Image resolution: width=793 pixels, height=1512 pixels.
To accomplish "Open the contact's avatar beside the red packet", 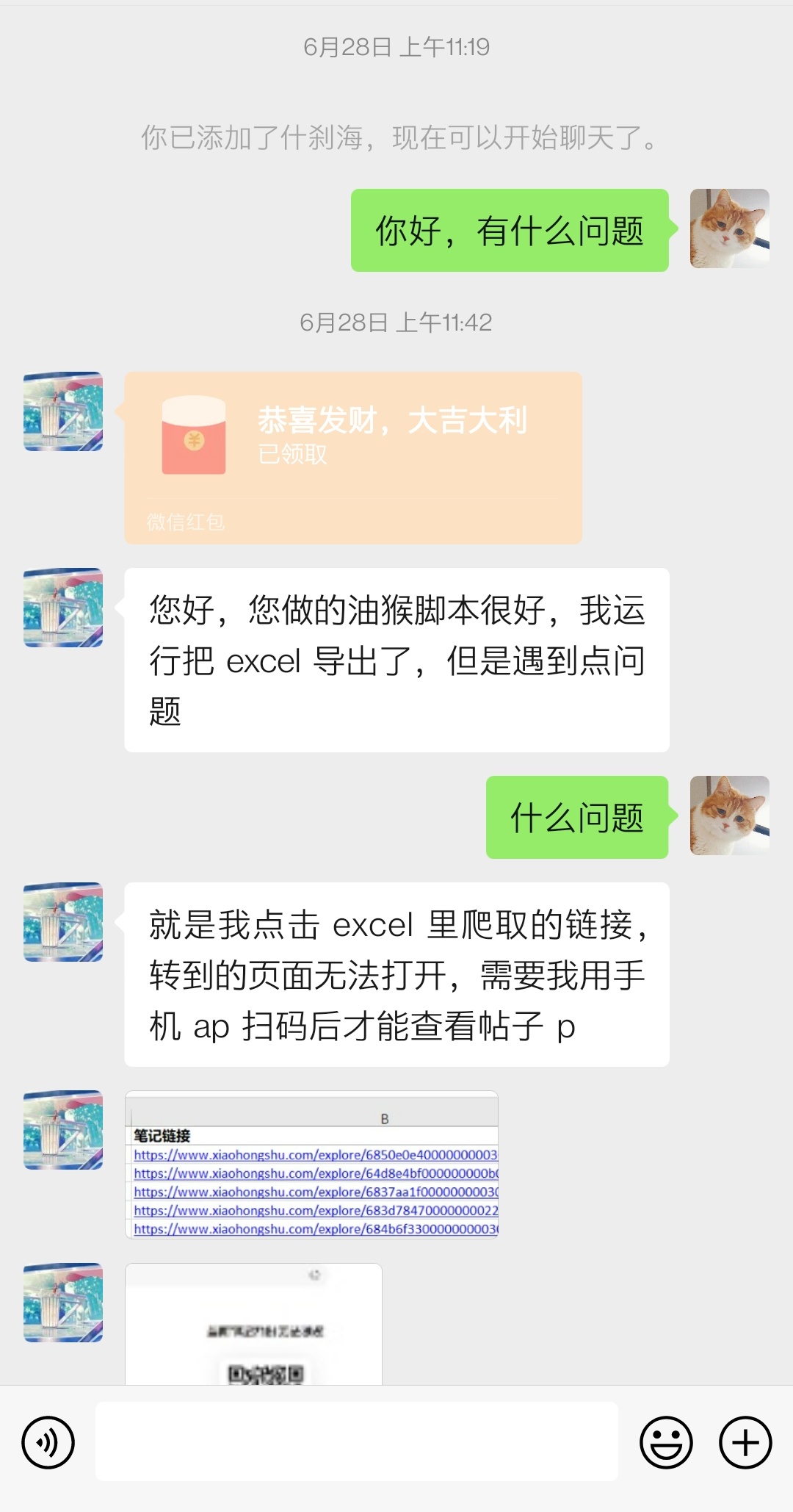I will click(x=63, y=411).
